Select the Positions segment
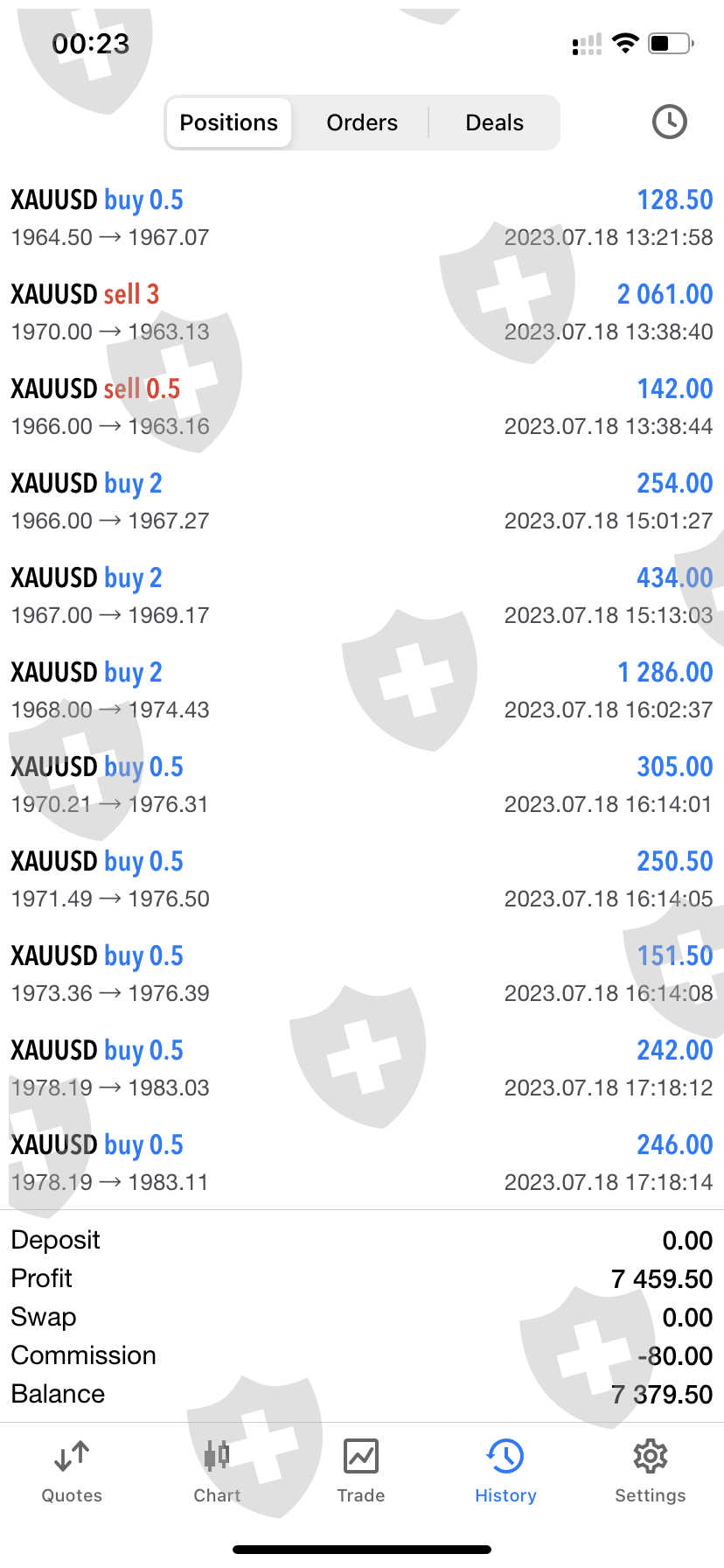Screen dimensions: 724x1568 pyautogui.click(x=229, y=122)
